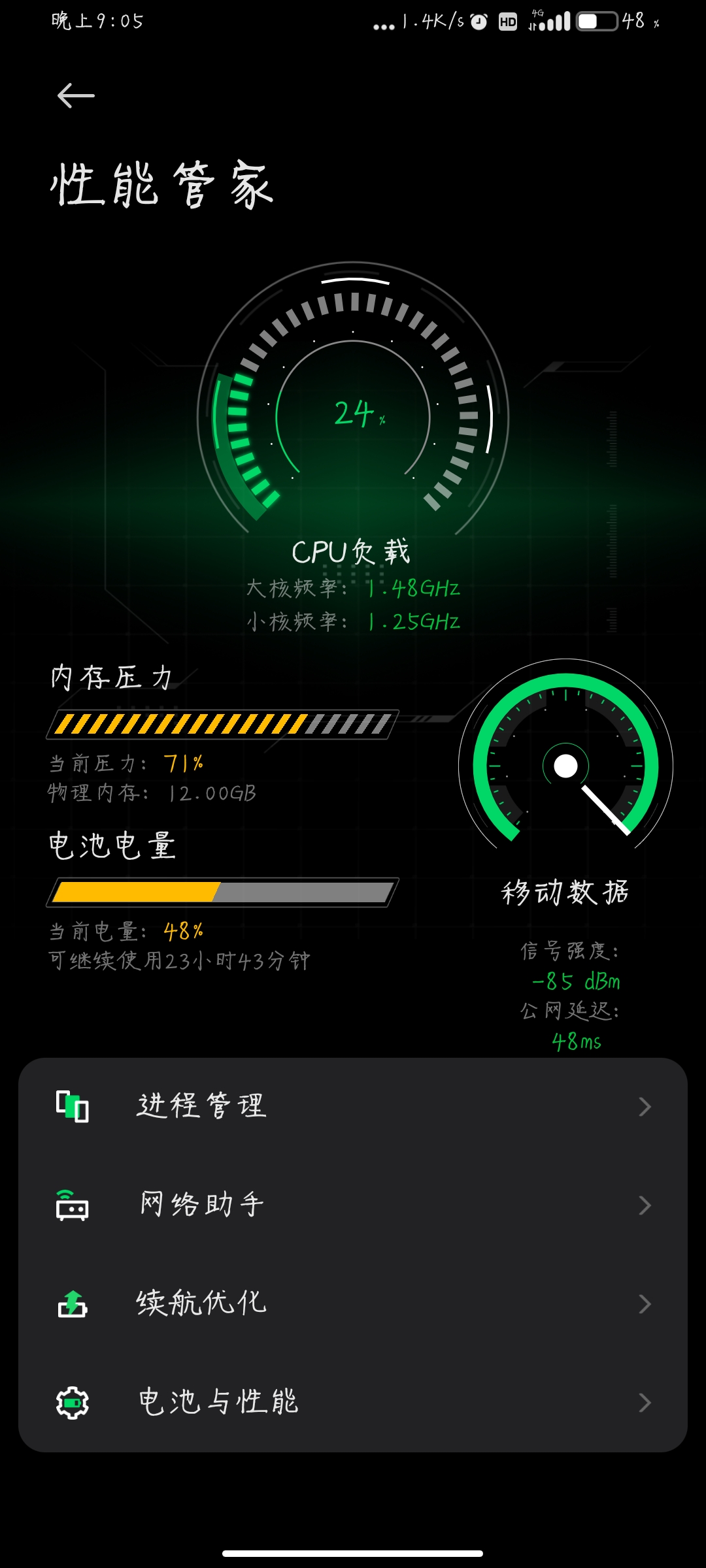Go back using the top-left arrow

tap(76, 96)
